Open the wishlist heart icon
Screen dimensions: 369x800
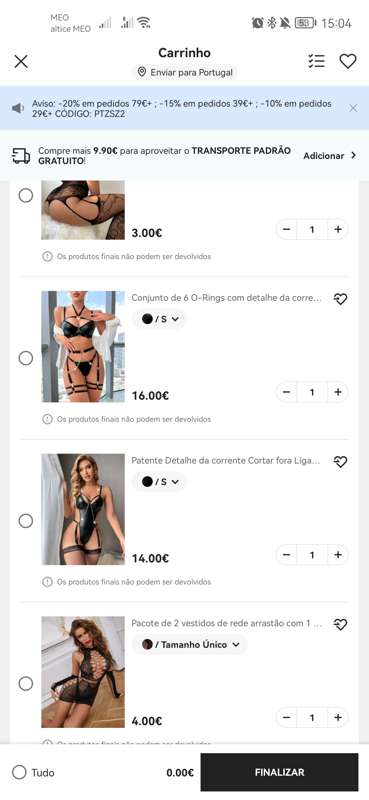point(348,61)
